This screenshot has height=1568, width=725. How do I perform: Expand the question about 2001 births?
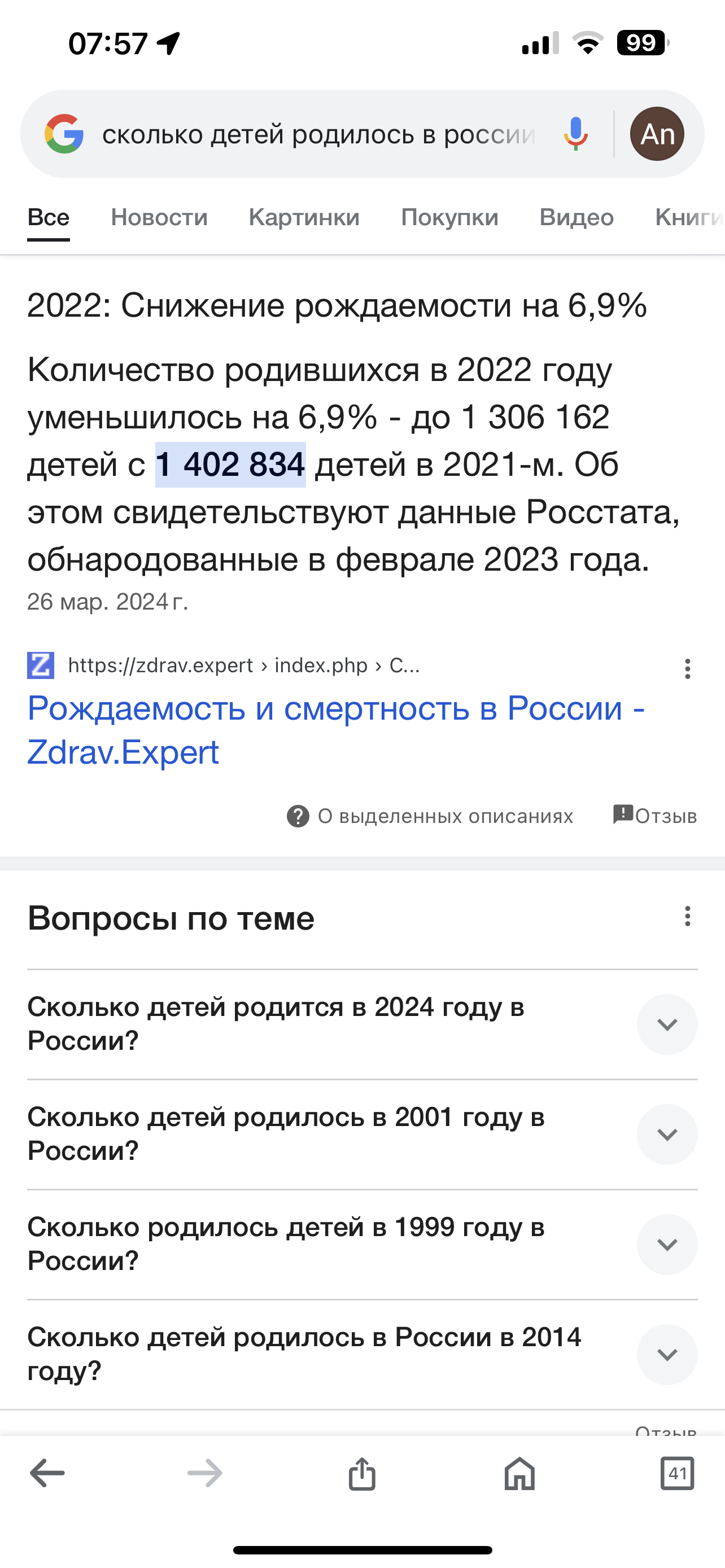coord(667,1135)
